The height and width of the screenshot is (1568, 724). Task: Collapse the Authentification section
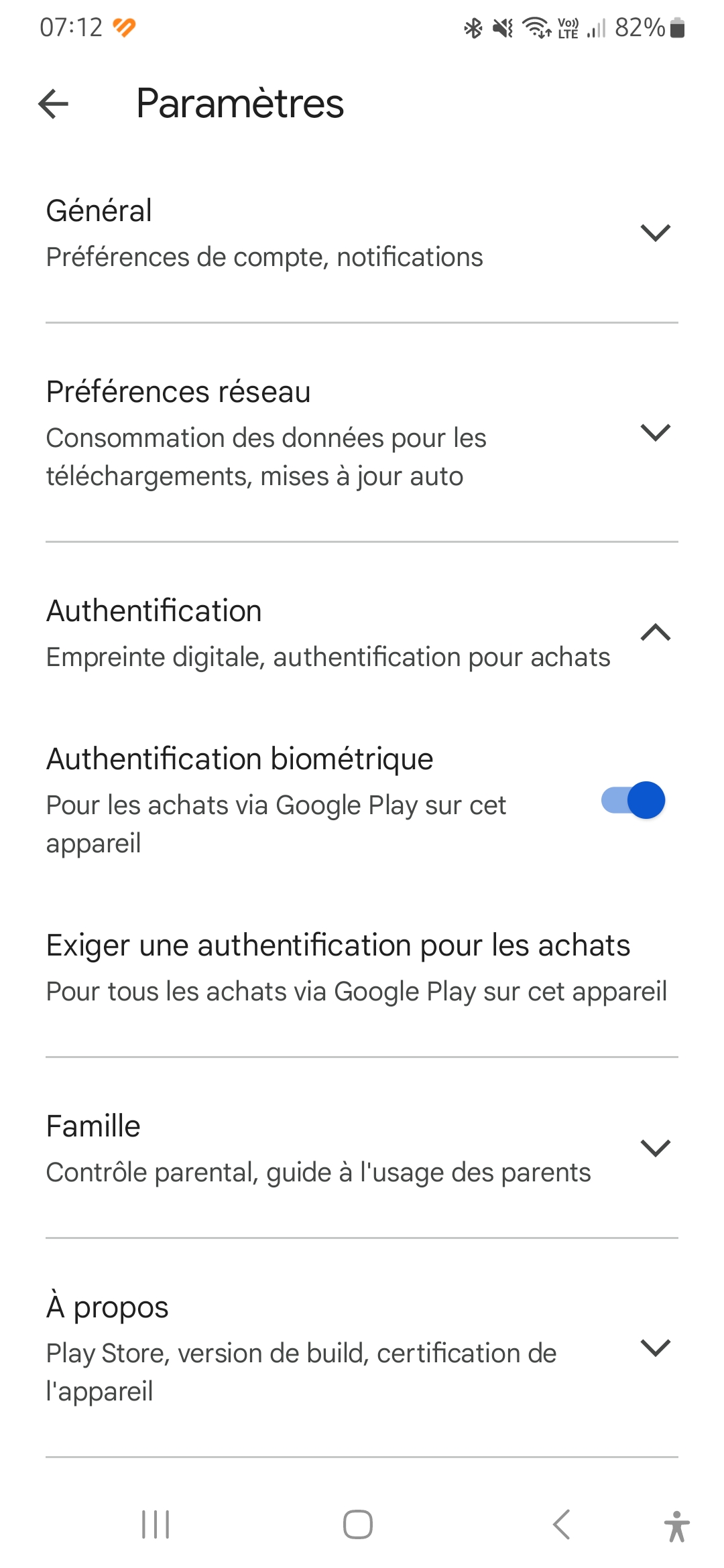[656, 633]
